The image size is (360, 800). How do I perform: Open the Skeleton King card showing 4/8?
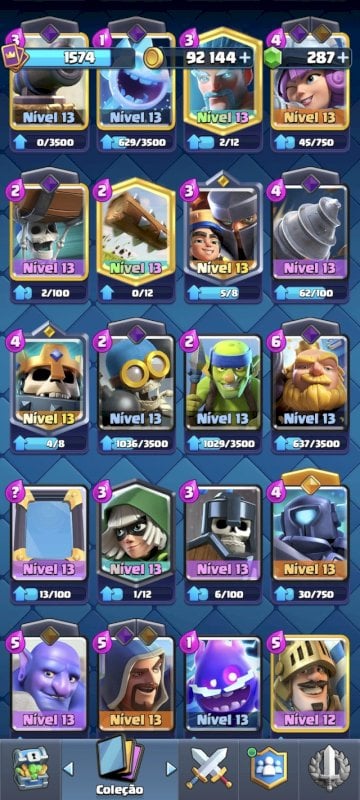point(49,387)
